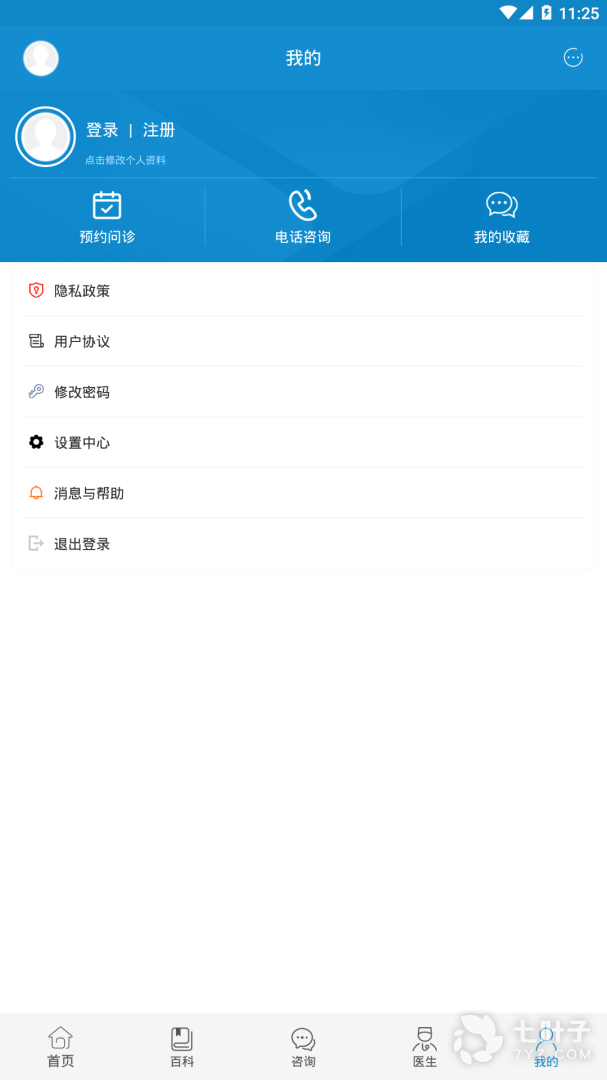Image resolution: width=607 pixels, height=1080 pixels.
Task: Switch to the 百科 tab
Action: [x=182, y=1047]
